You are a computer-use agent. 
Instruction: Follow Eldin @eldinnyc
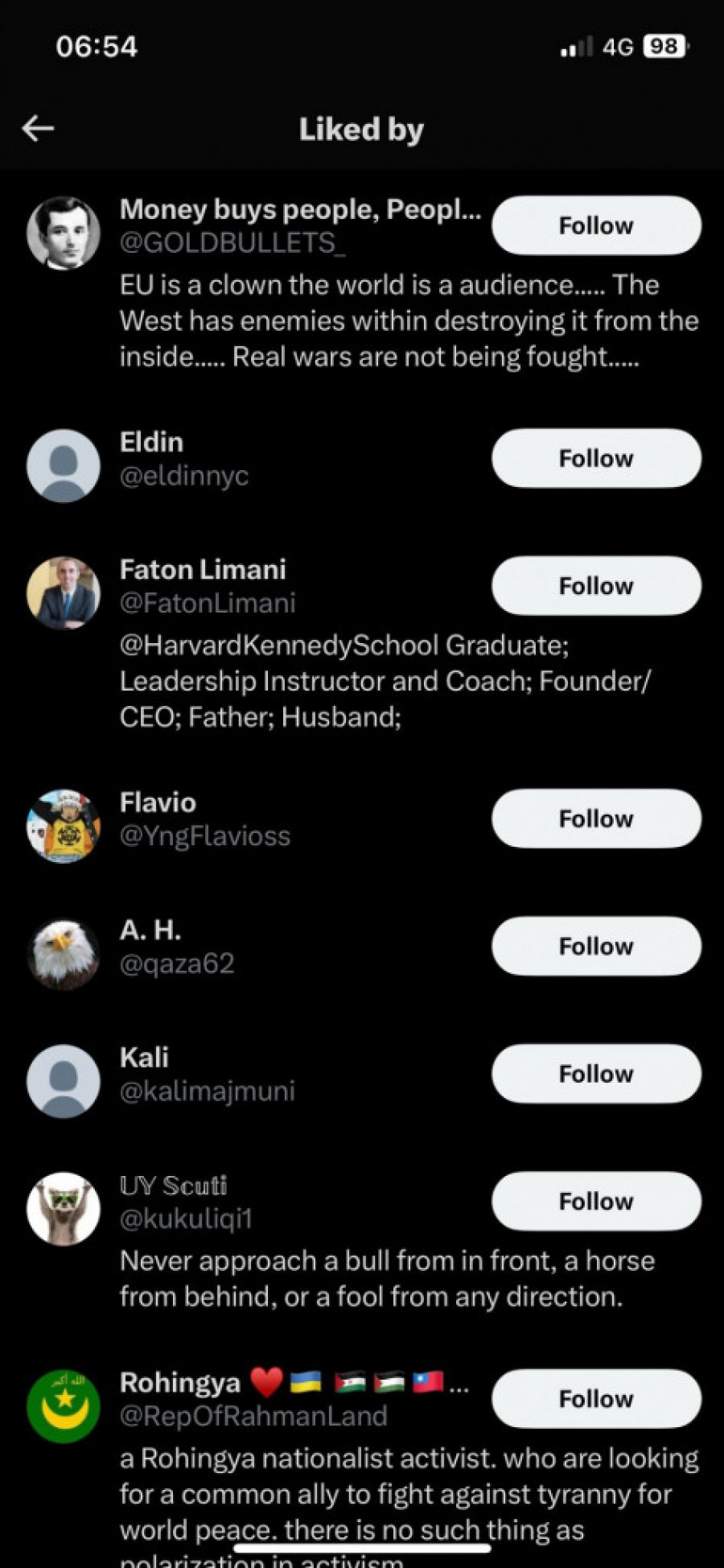596,458
